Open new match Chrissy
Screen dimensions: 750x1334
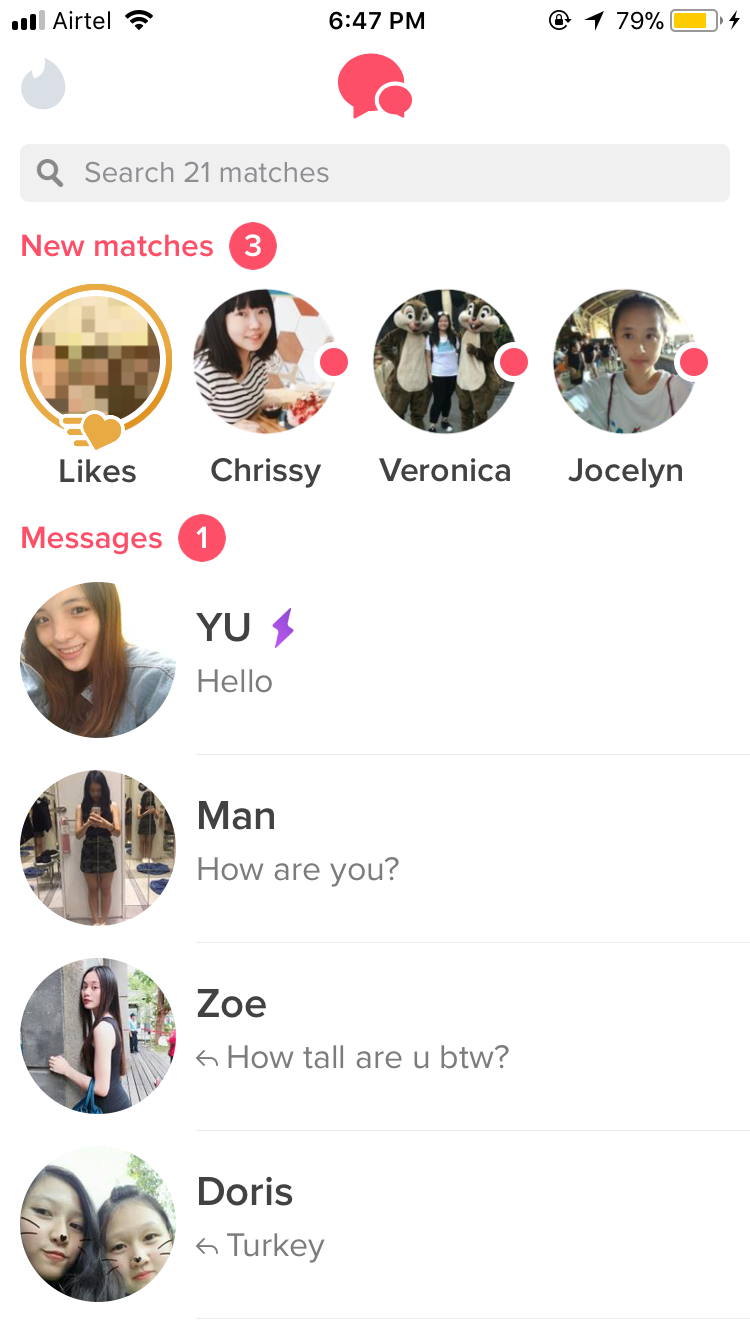[x=266, y=361]
